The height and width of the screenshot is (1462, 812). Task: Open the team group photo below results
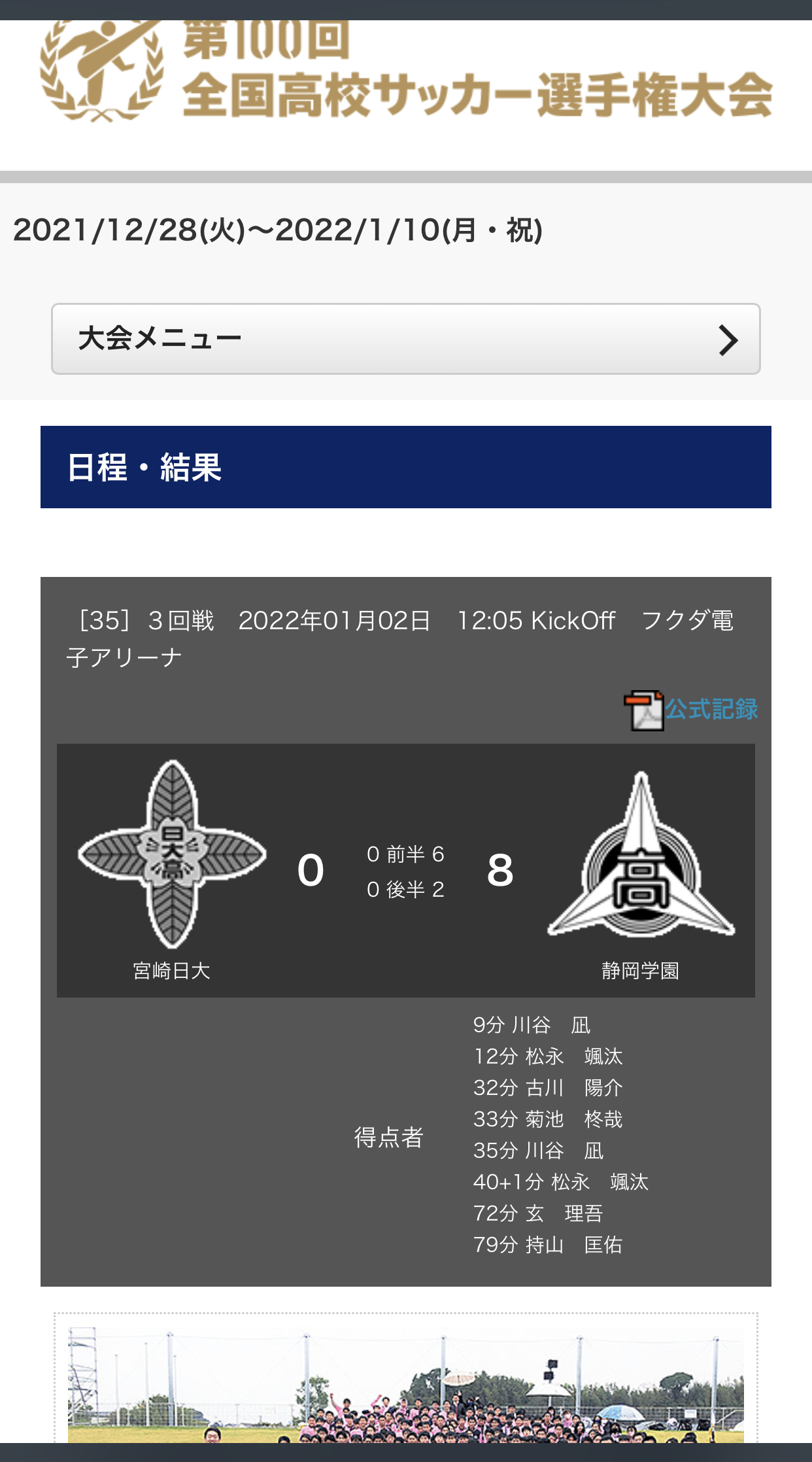pyautogui.click(x=406, y=1384)
